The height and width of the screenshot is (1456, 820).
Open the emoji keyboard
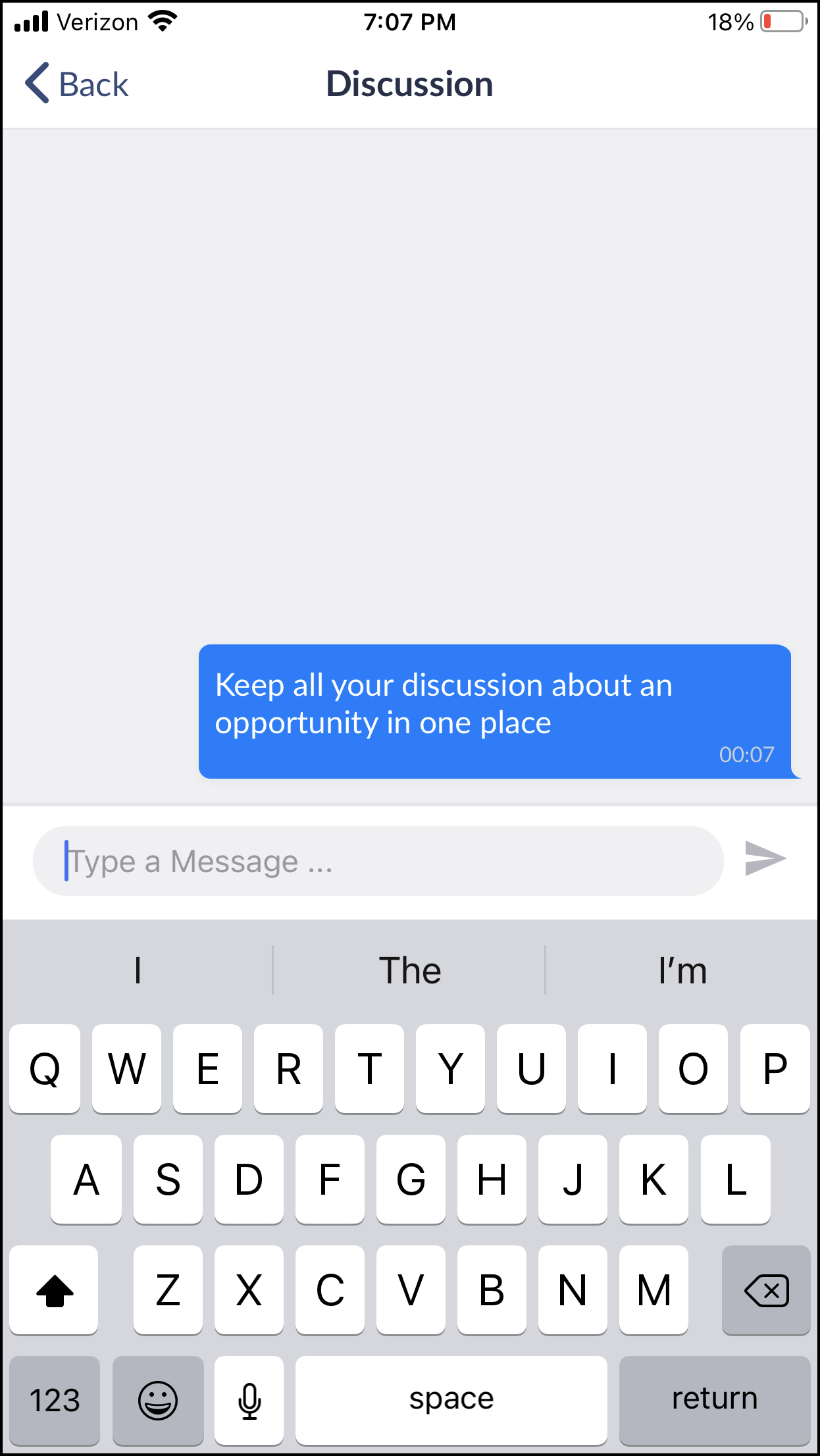coord(158,1400)
